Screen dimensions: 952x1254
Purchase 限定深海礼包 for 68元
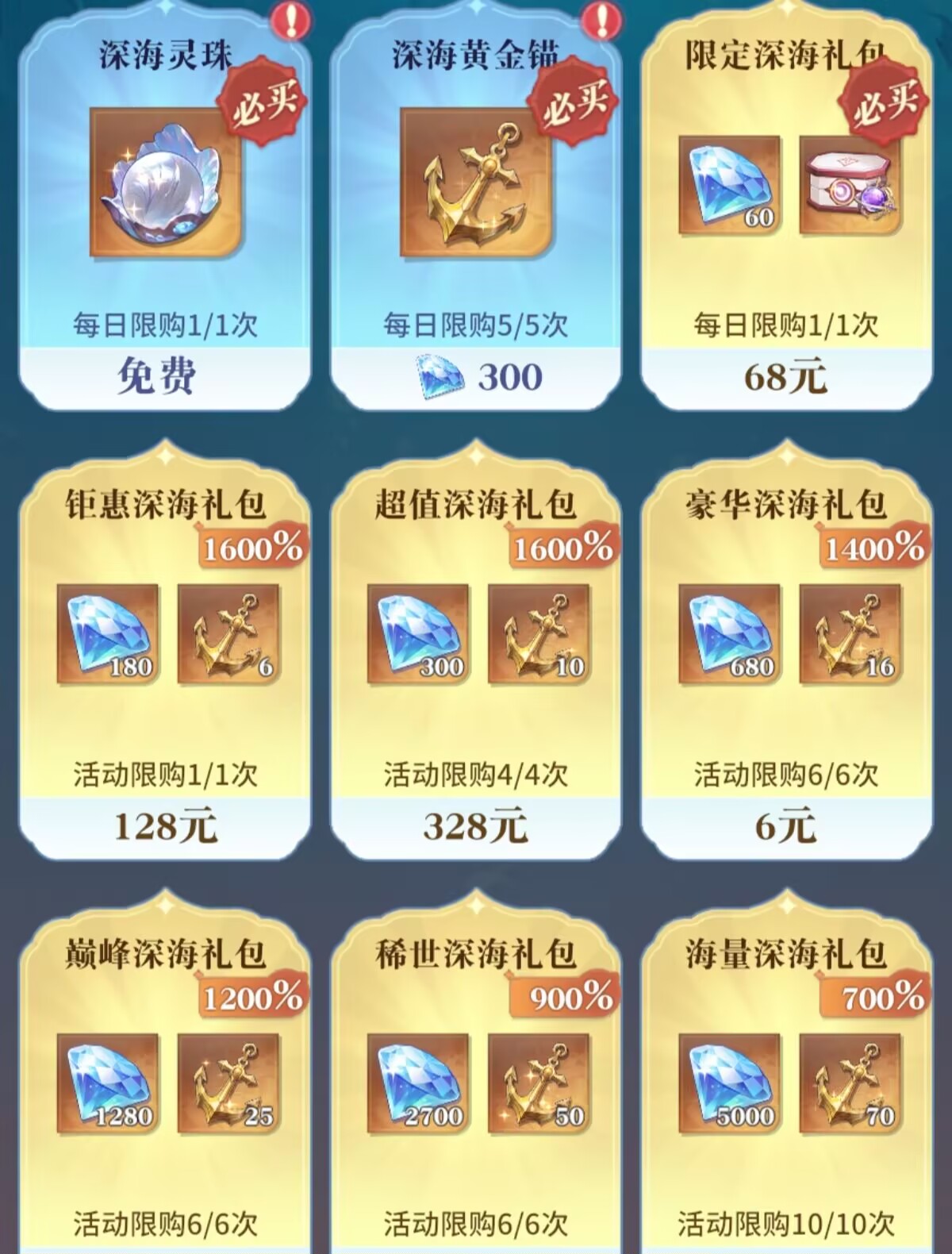click(x=785, y=377)
